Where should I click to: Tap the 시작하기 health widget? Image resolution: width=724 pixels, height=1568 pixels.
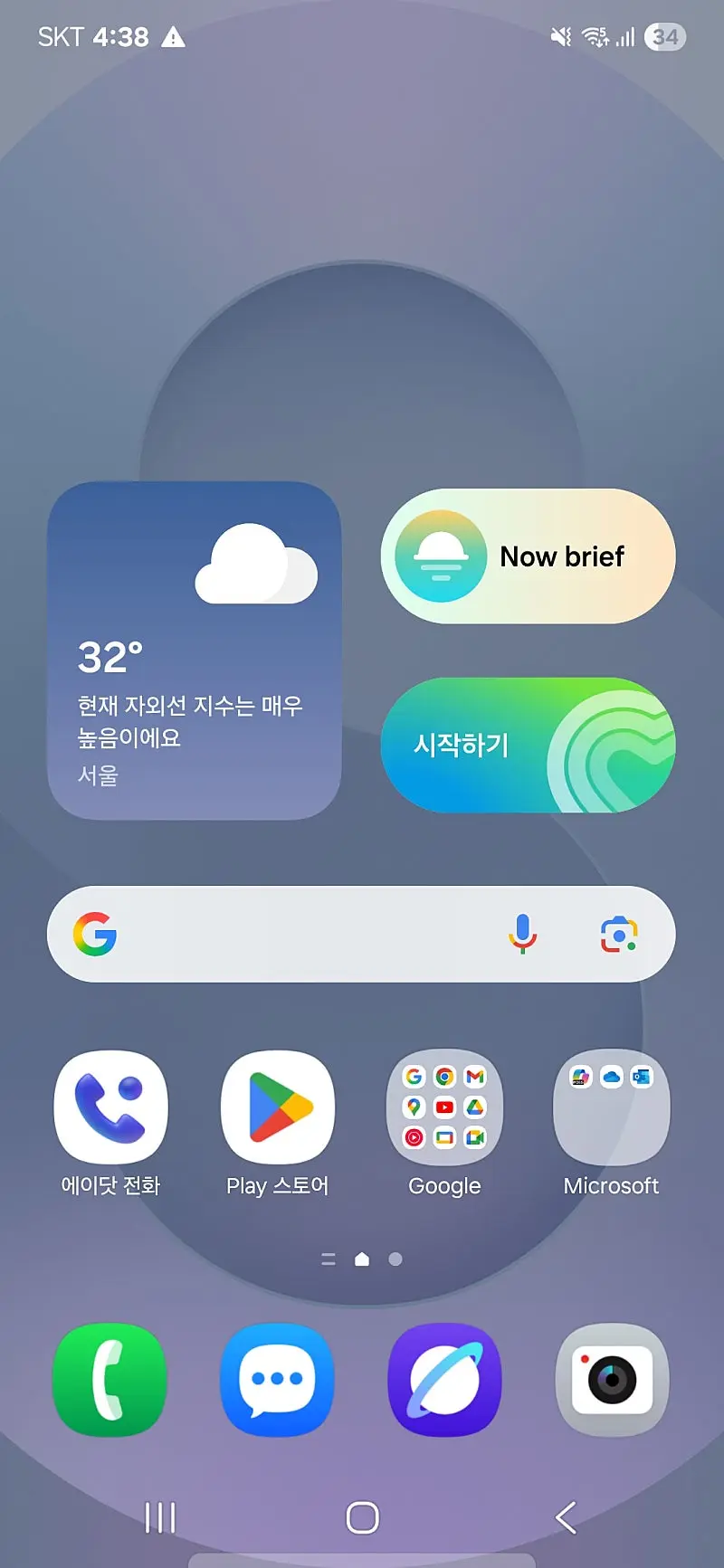tap(528, 745)
